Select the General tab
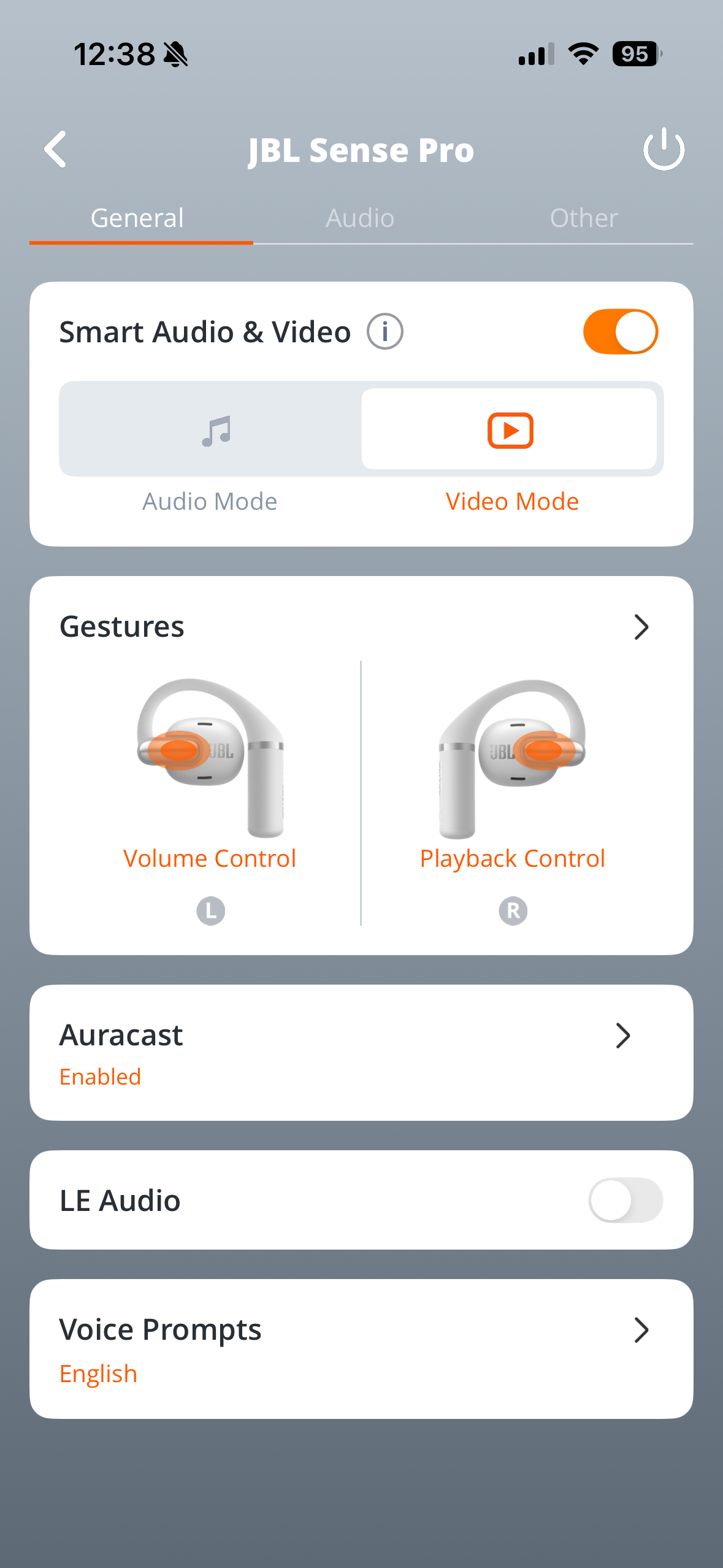 click(137, 218)
